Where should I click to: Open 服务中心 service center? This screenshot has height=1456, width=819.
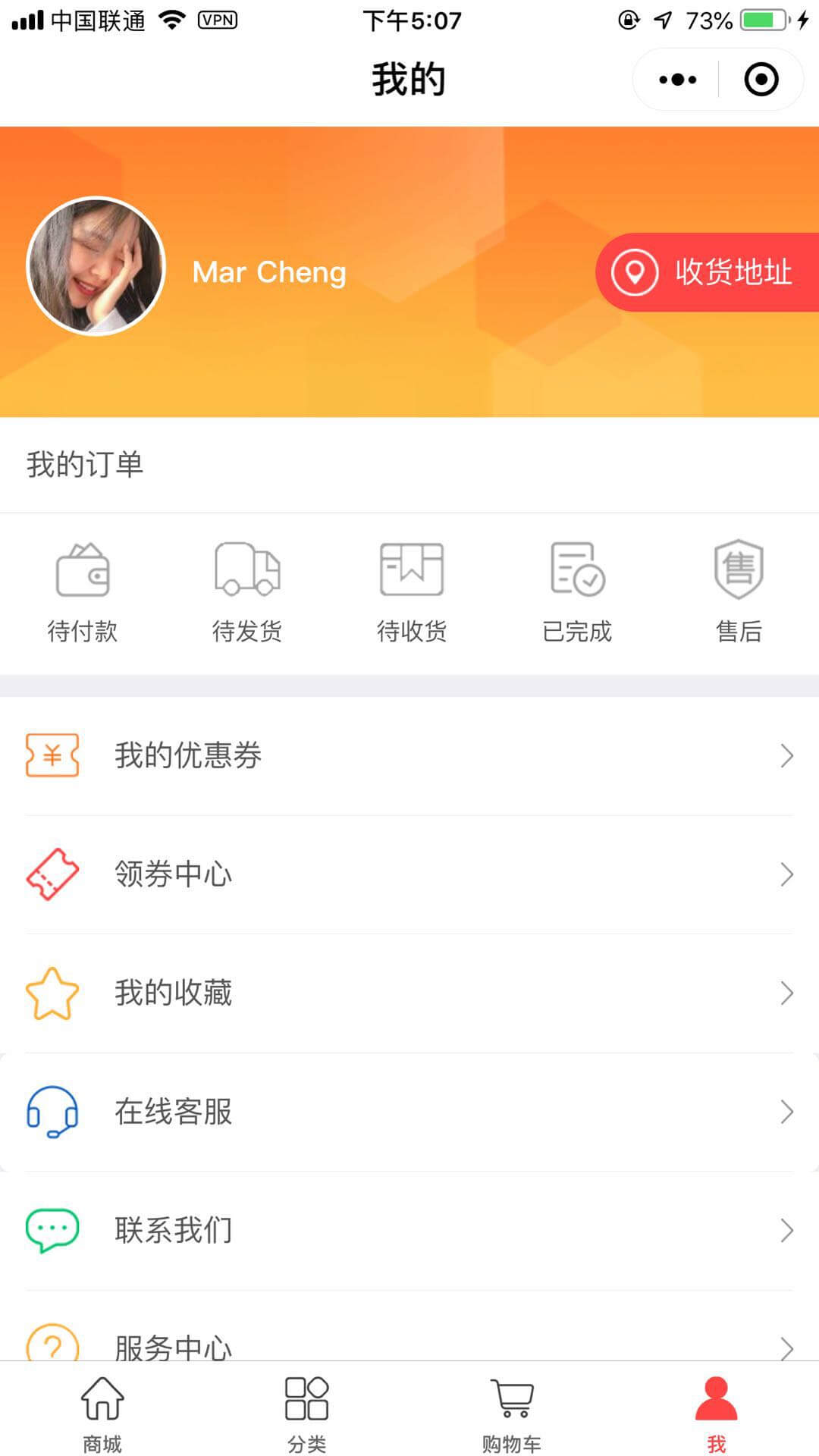click(x=409, y=1344)
